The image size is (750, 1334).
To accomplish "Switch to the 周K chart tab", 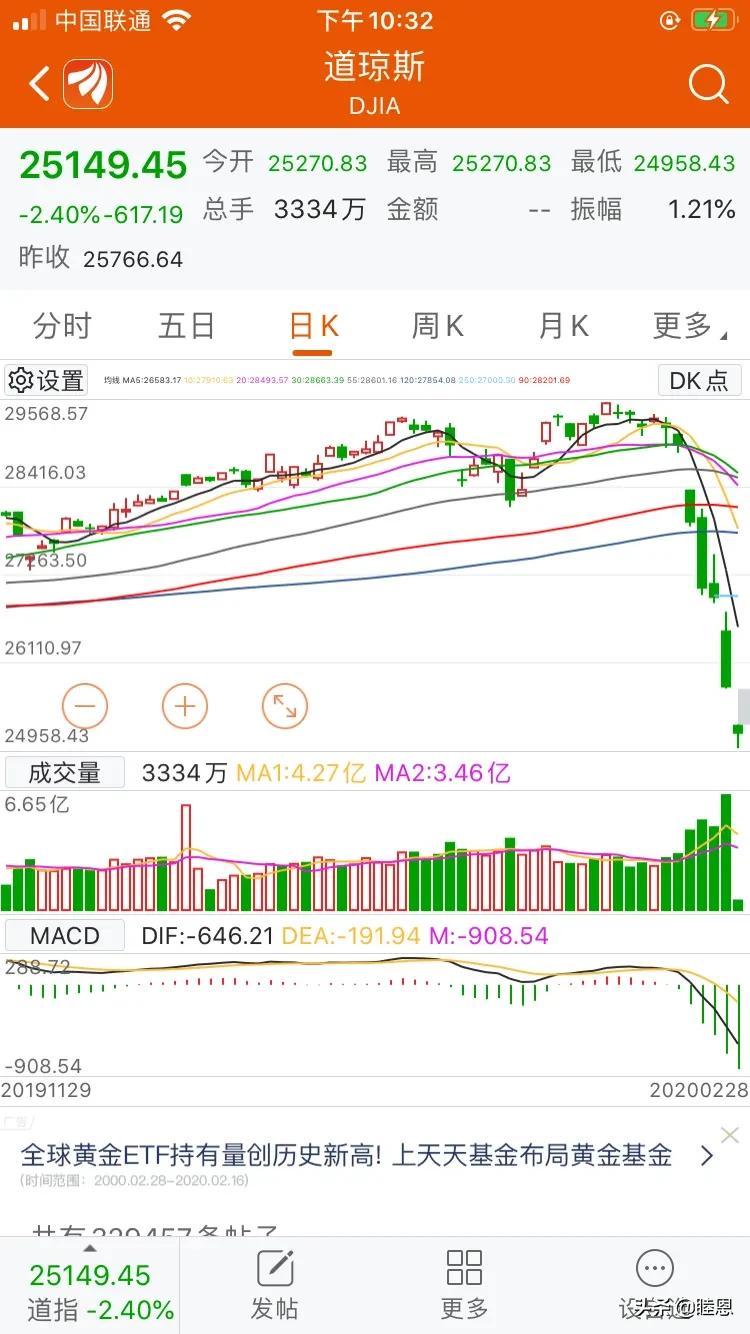I will 438,325.
